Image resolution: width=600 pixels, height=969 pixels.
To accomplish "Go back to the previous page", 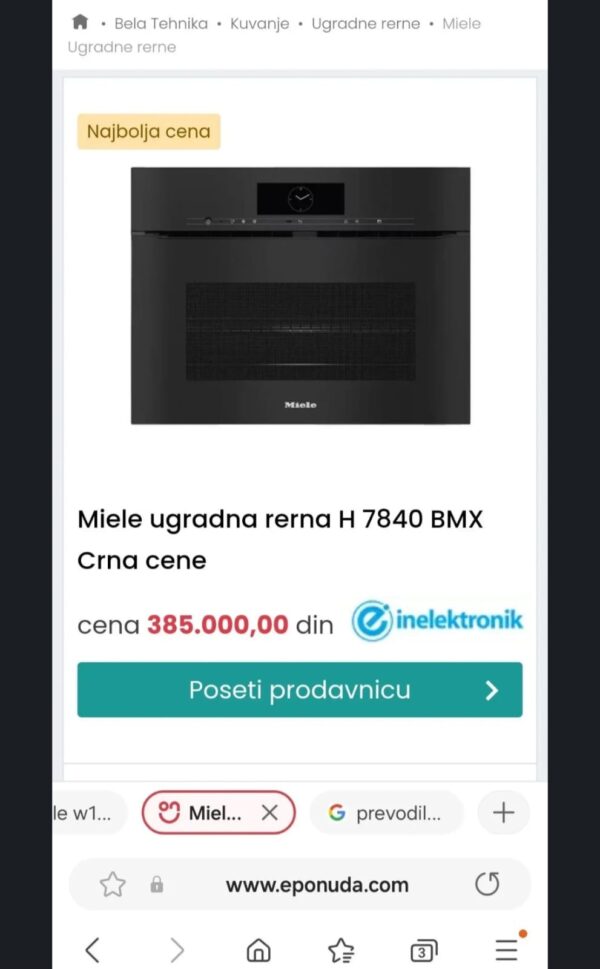I will pos(92,949).
